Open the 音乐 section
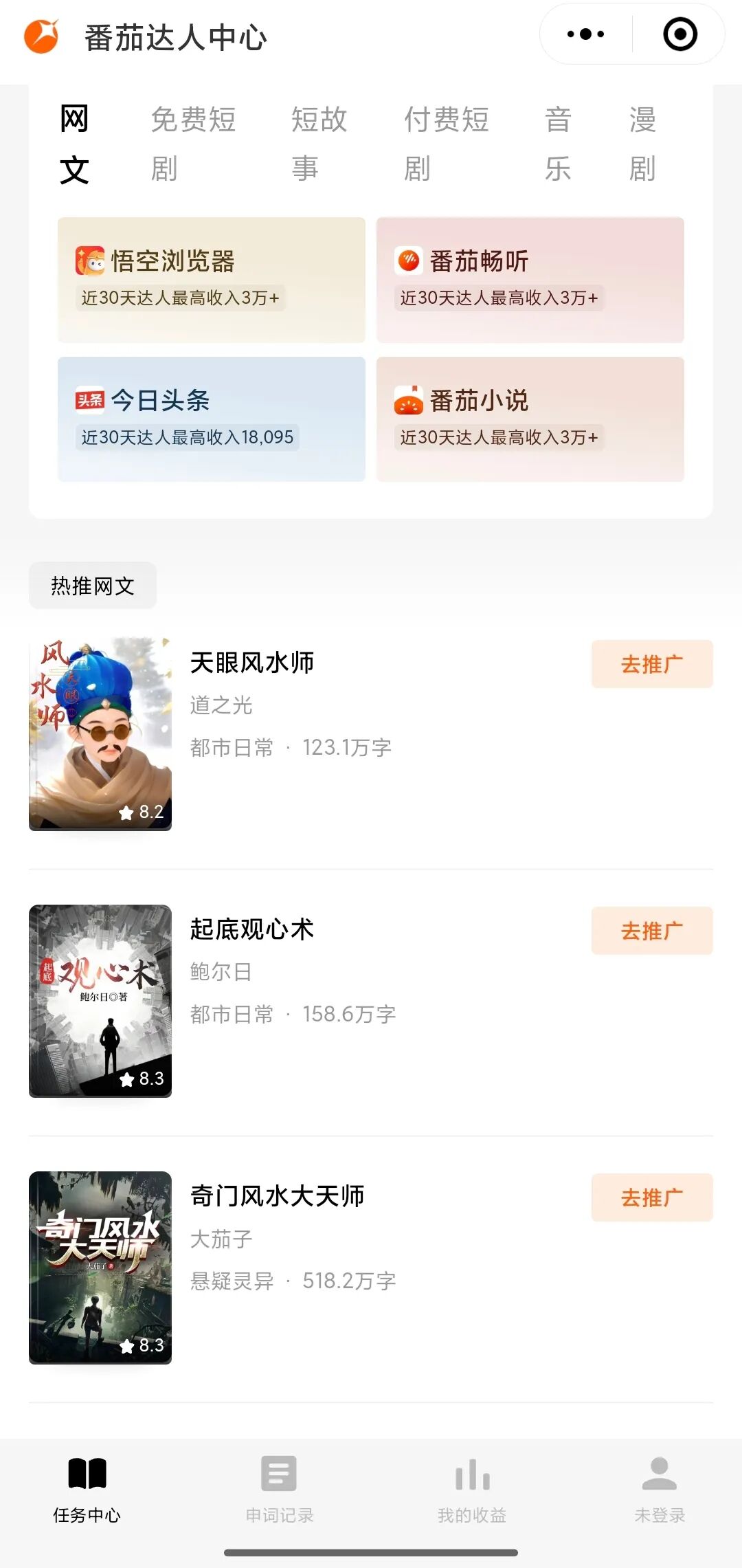The height and width of the screenshot is (1568, 742). click(x=559, y=144)
